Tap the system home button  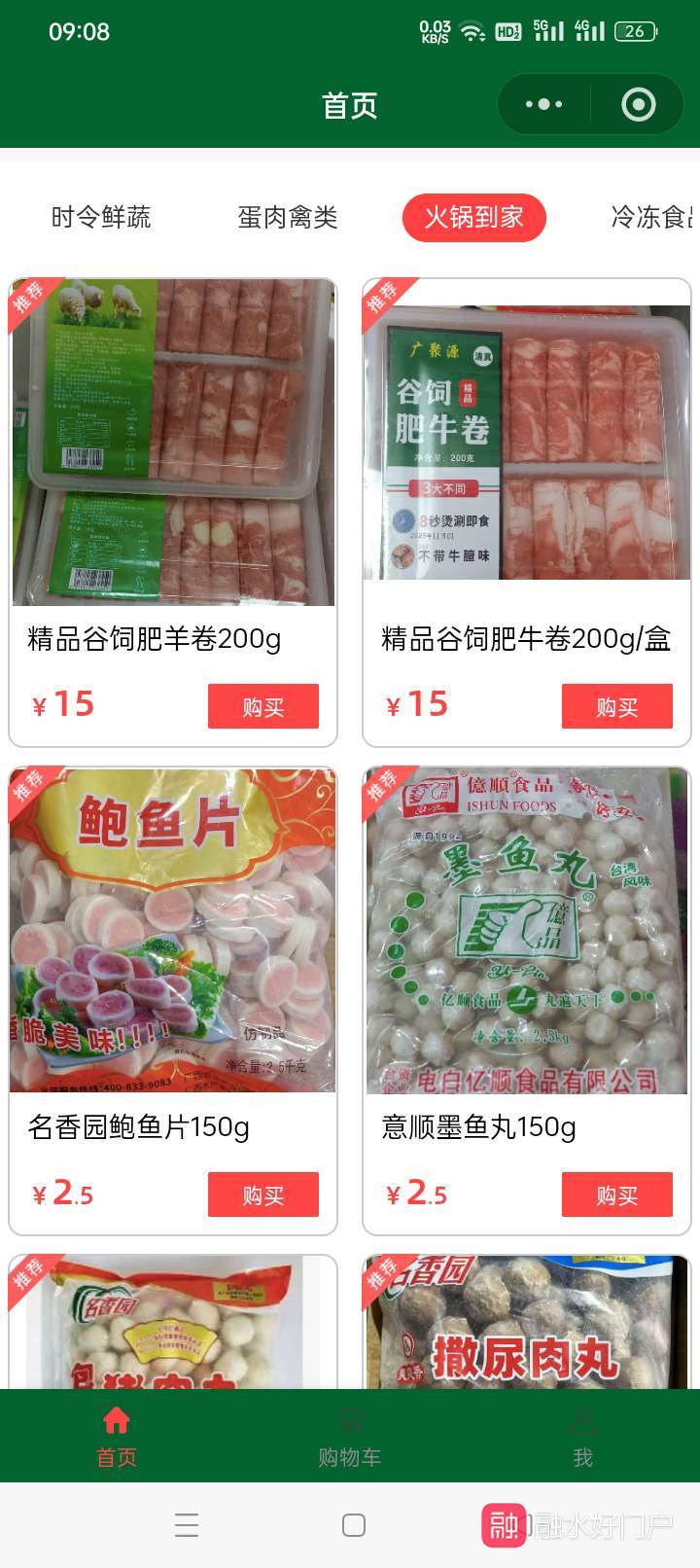click(x=354, y=1525)
